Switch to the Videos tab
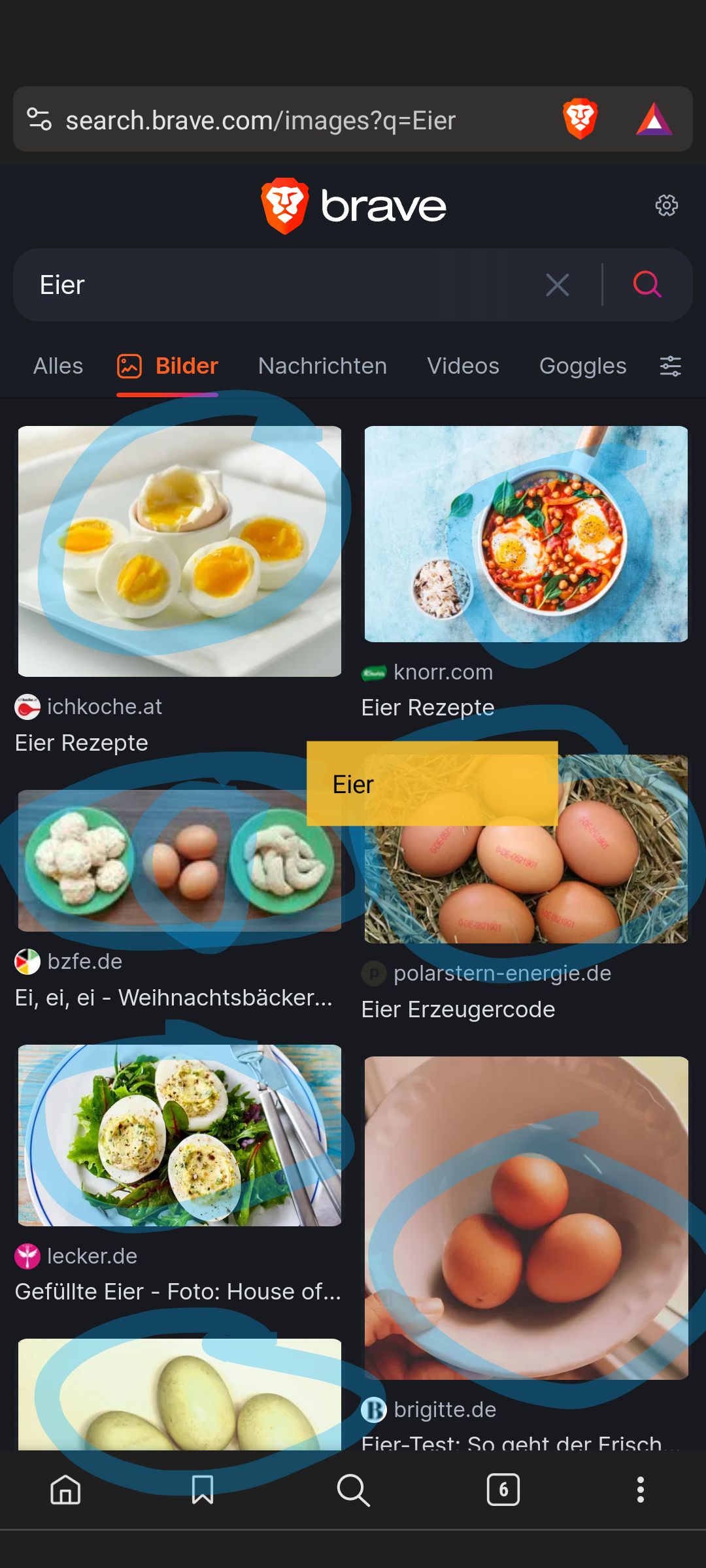The height and width of the screenshot is (1568, 706). tap(463, 366)
